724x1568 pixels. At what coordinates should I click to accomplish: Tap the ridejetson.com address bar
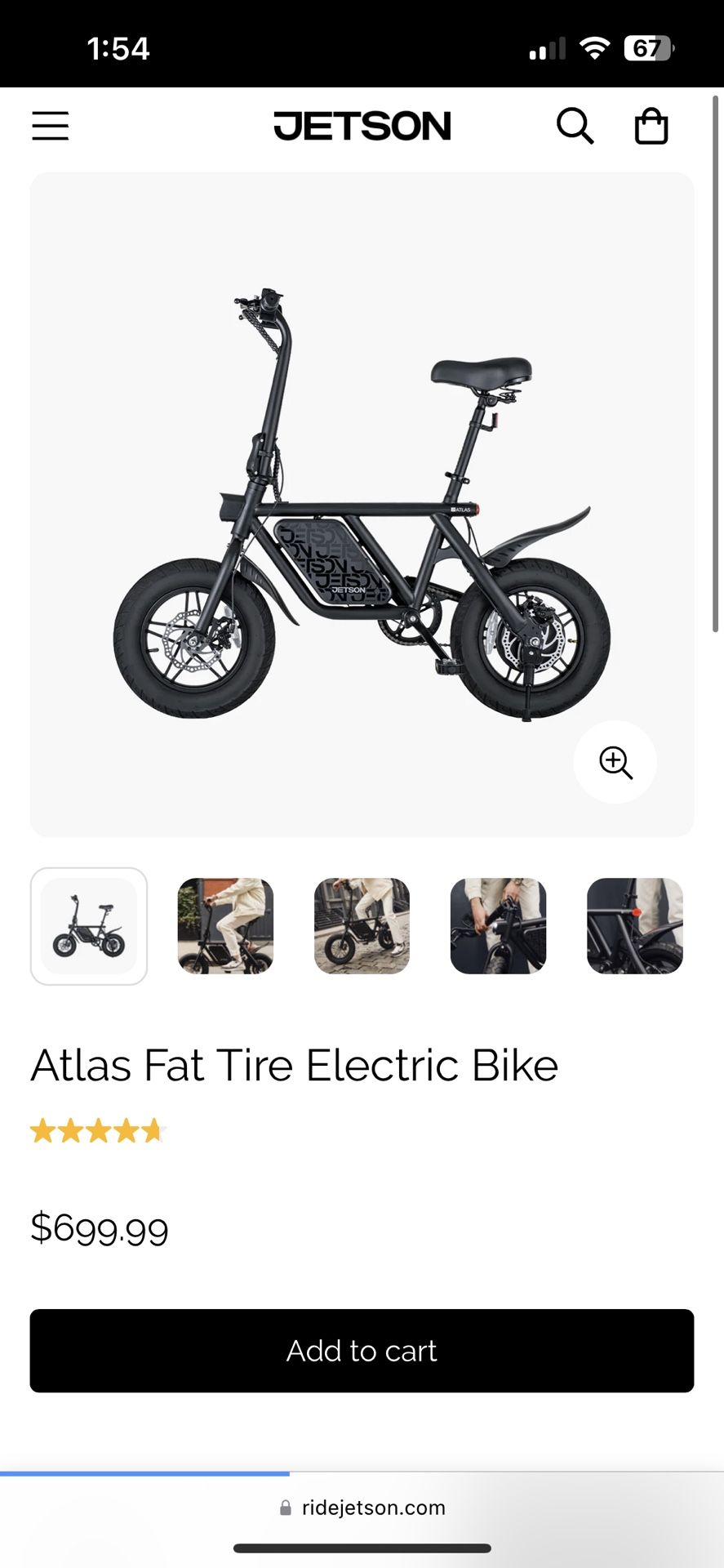pyautogui.click(x=362, y=1508)
